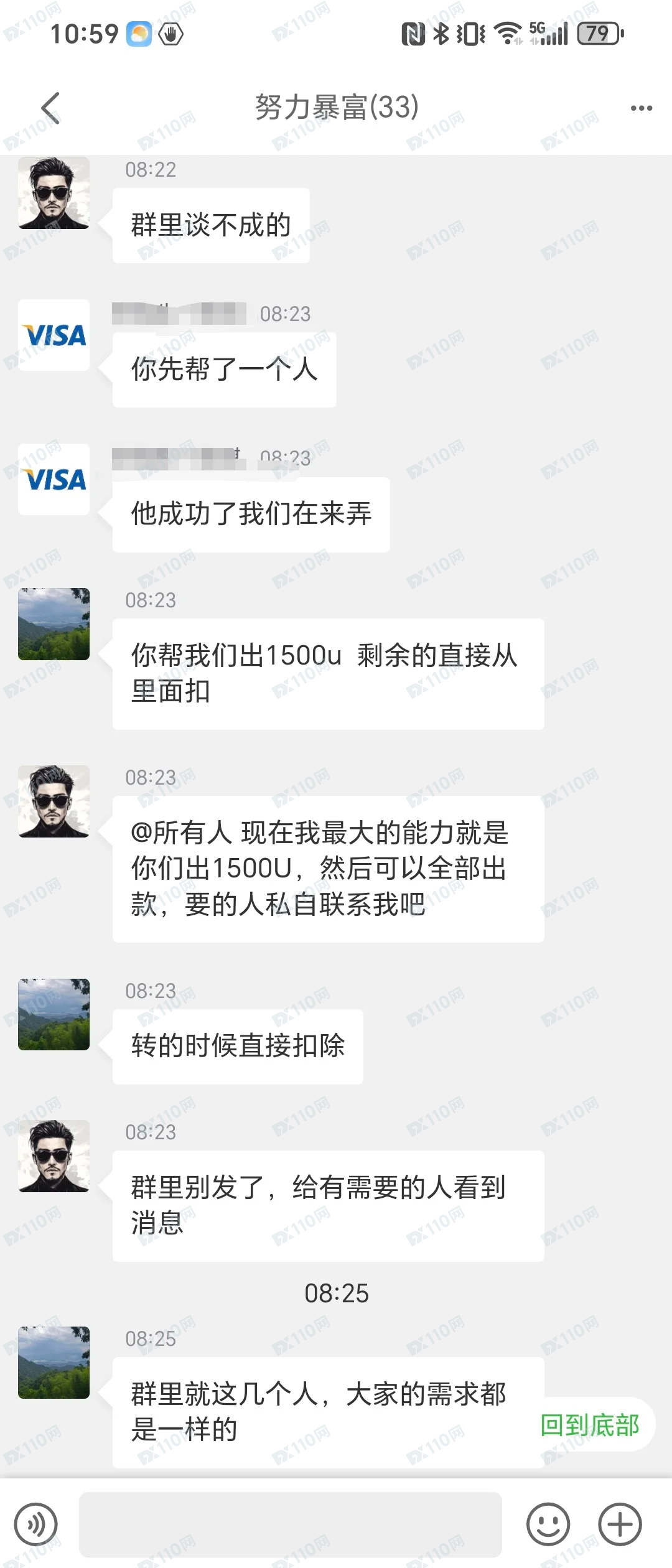Viewport: 672px width, 1568px height.
Task: Tap the back arrow to exit chat
Action: click(50, 106)
